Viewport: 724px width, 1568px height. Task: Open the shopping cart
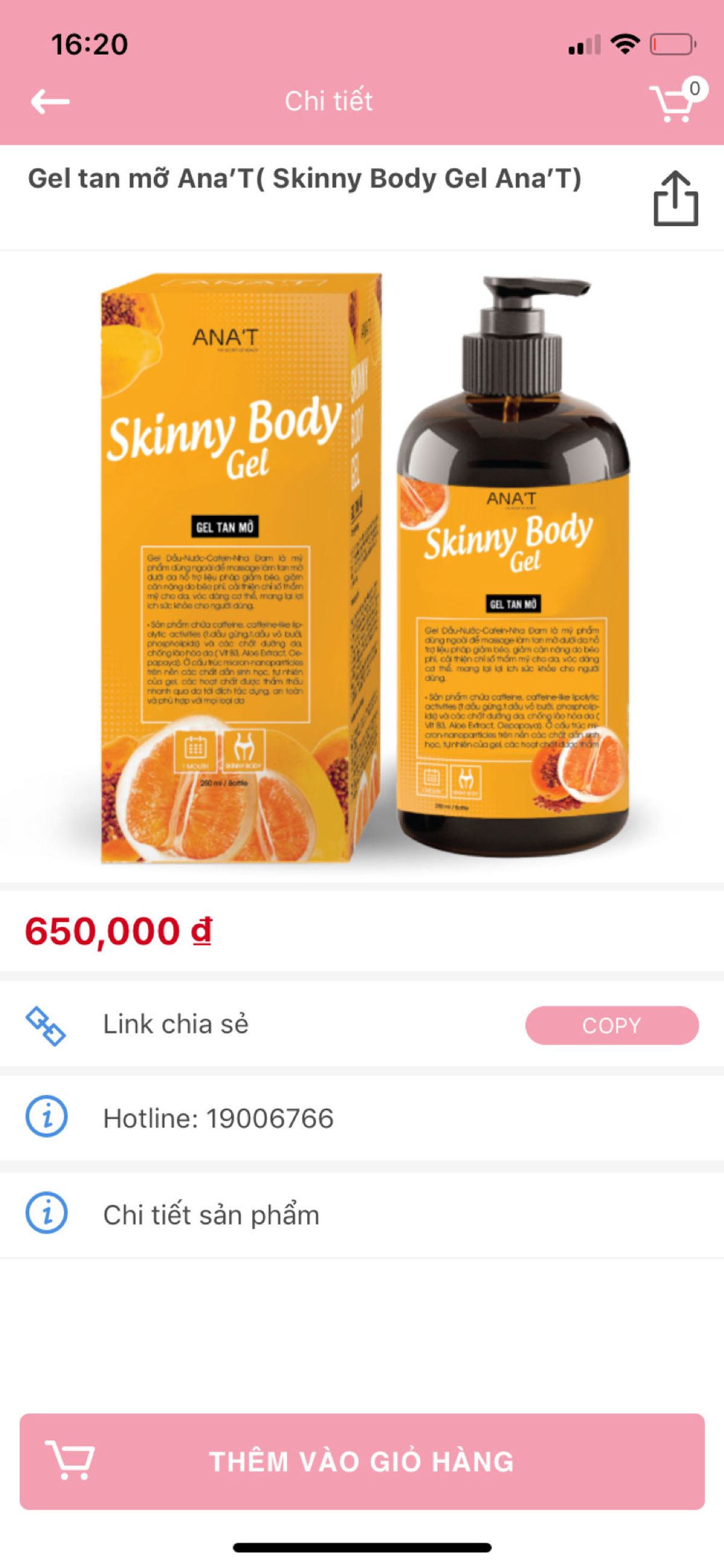pyautogui.click(x=675, y=103)
